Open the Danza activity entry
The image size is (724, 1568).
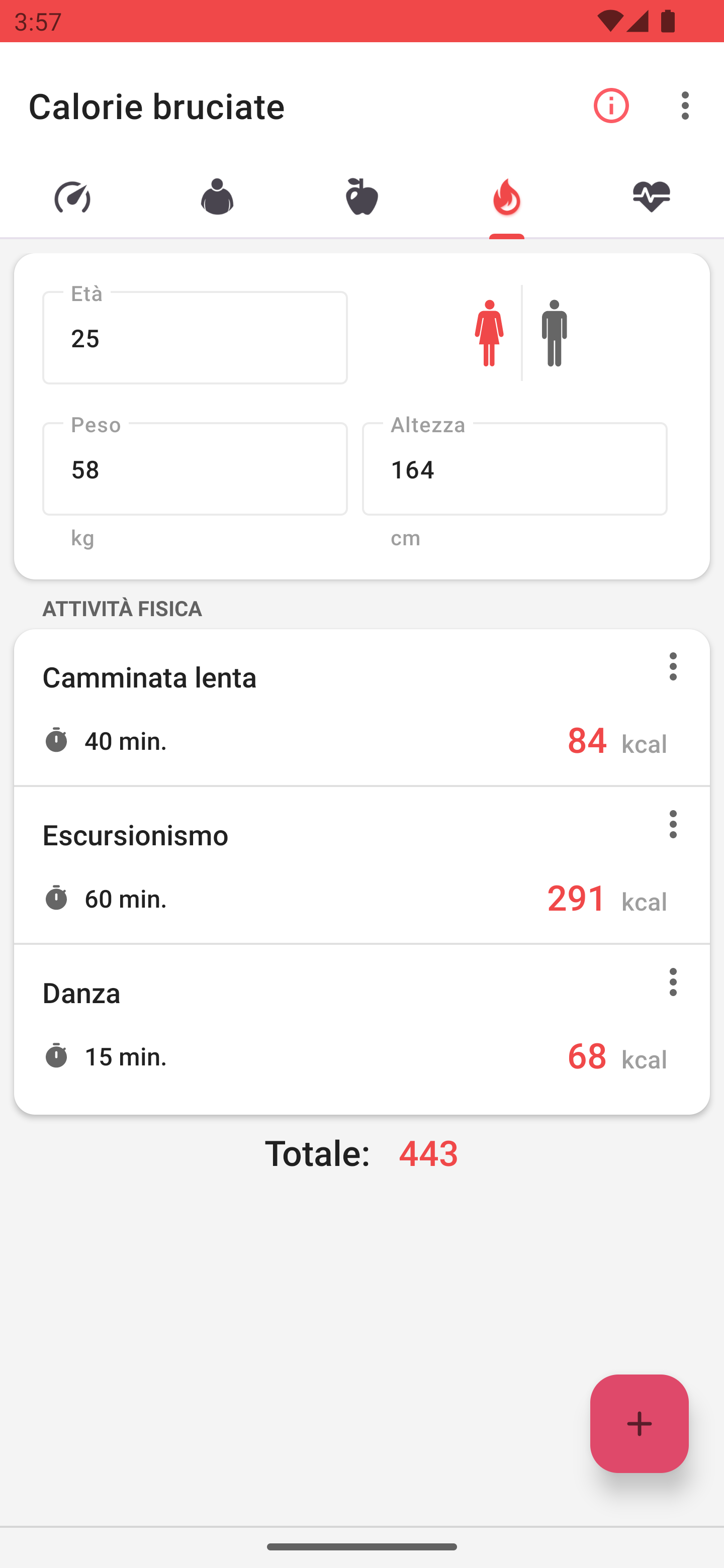click(361, 1029)
